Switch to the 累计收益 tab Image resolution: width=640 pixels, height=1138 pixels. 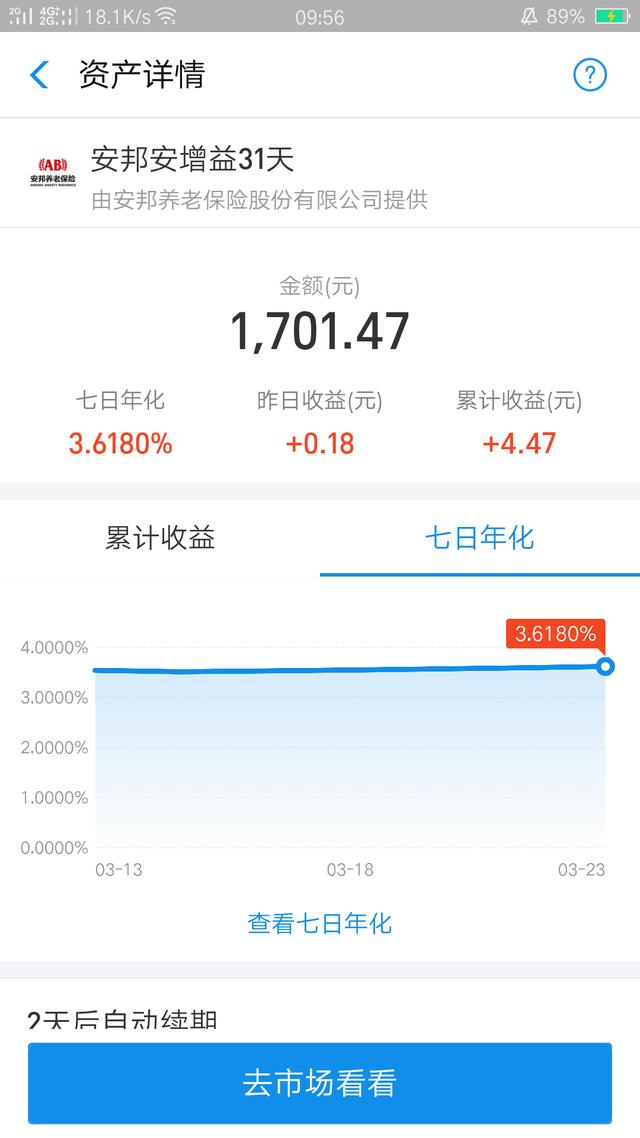(160, 539)
